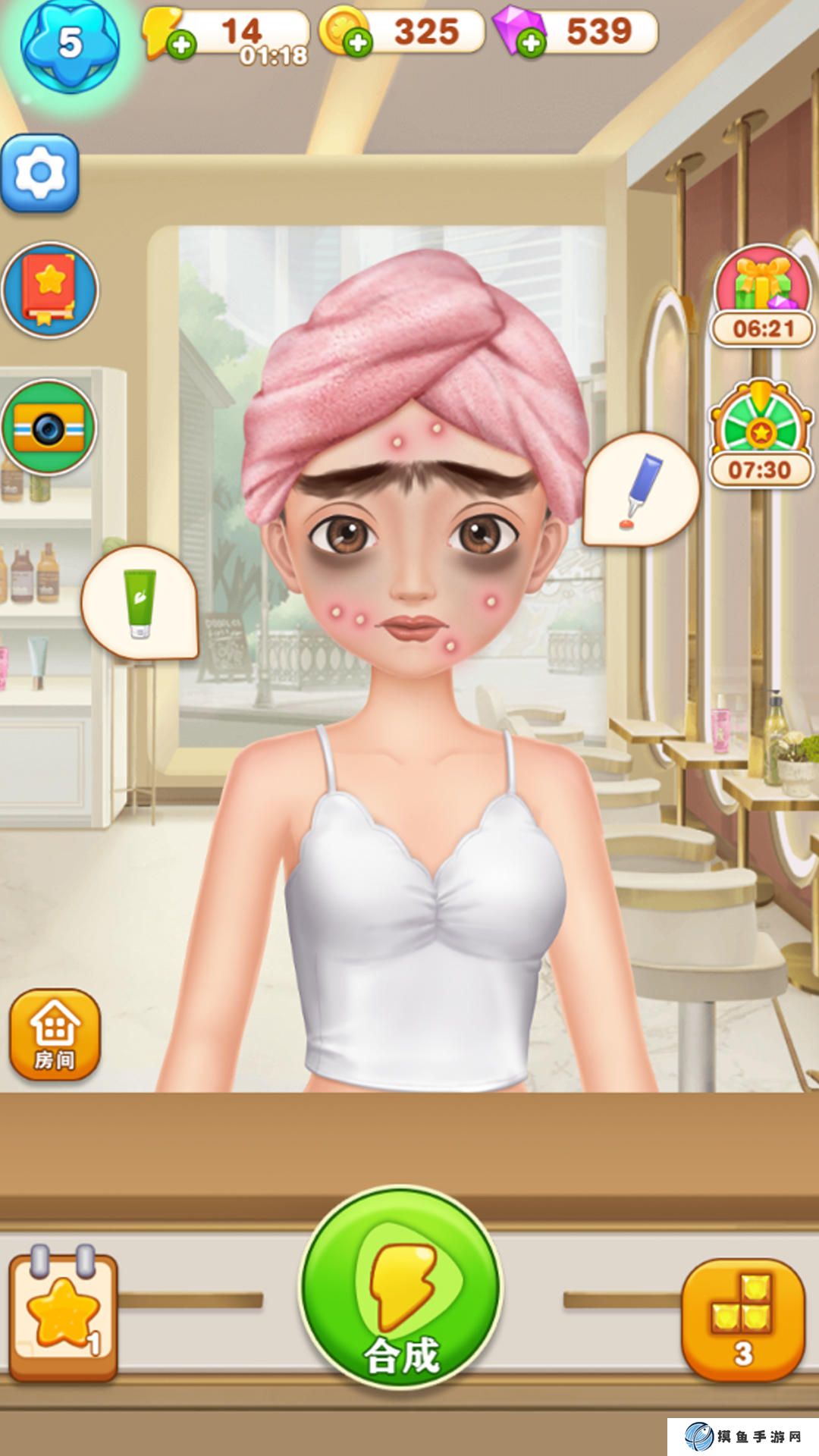Add more energy with plus icon

(x=181, y=44)
